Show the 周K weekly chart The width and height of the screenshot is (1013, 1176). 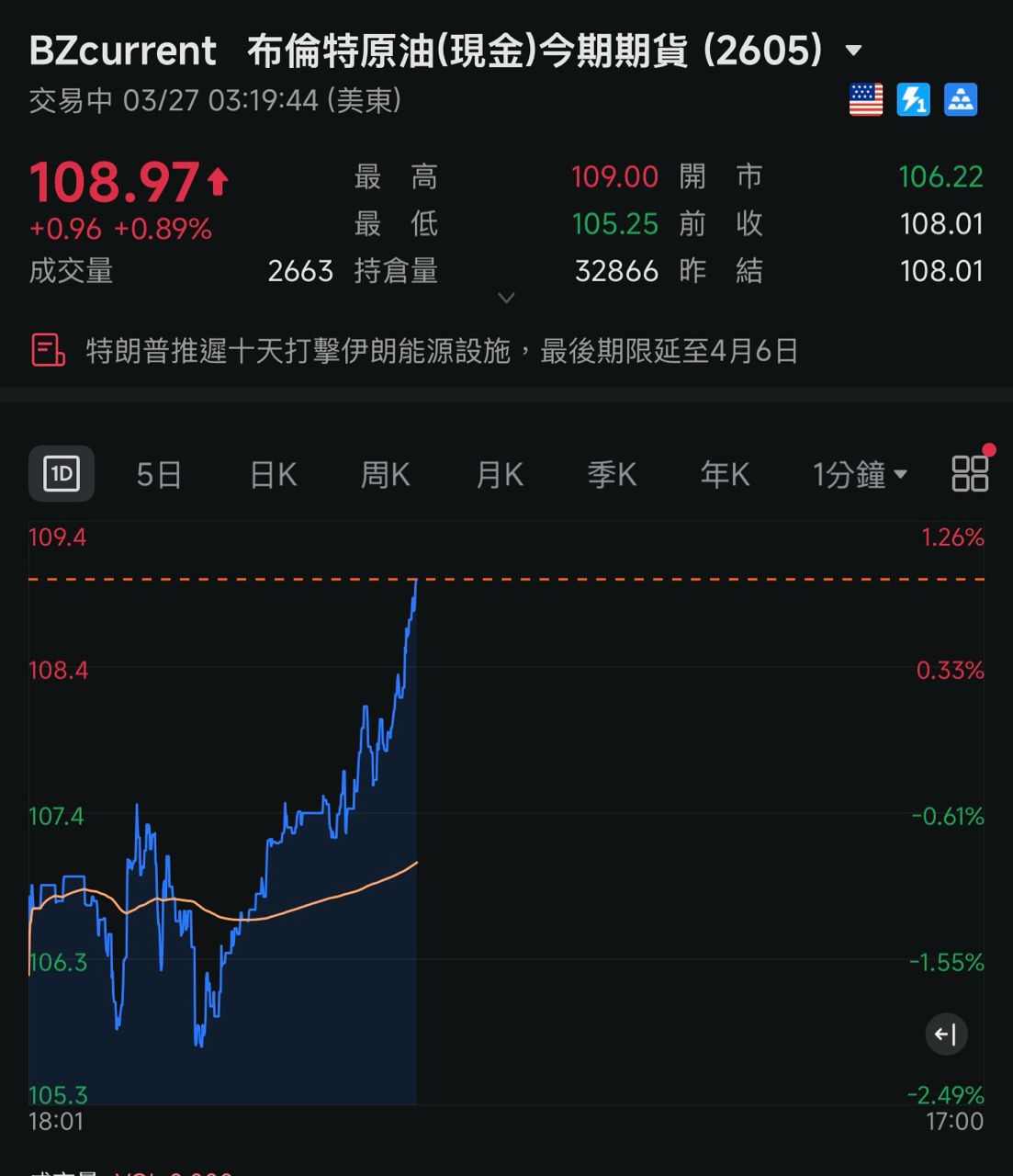[x=386, y=474]
